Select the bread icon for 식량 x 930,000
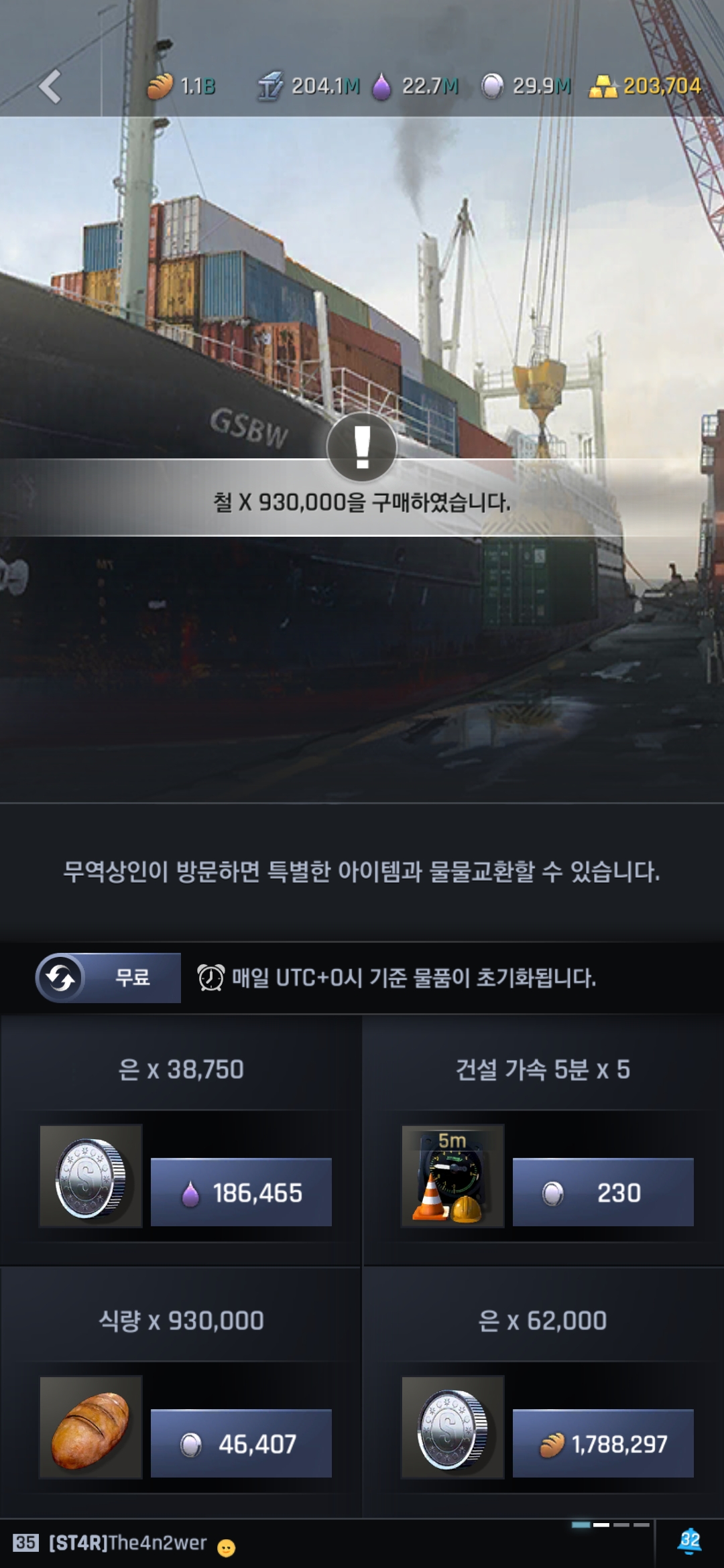 click(x=91, y=1427)
